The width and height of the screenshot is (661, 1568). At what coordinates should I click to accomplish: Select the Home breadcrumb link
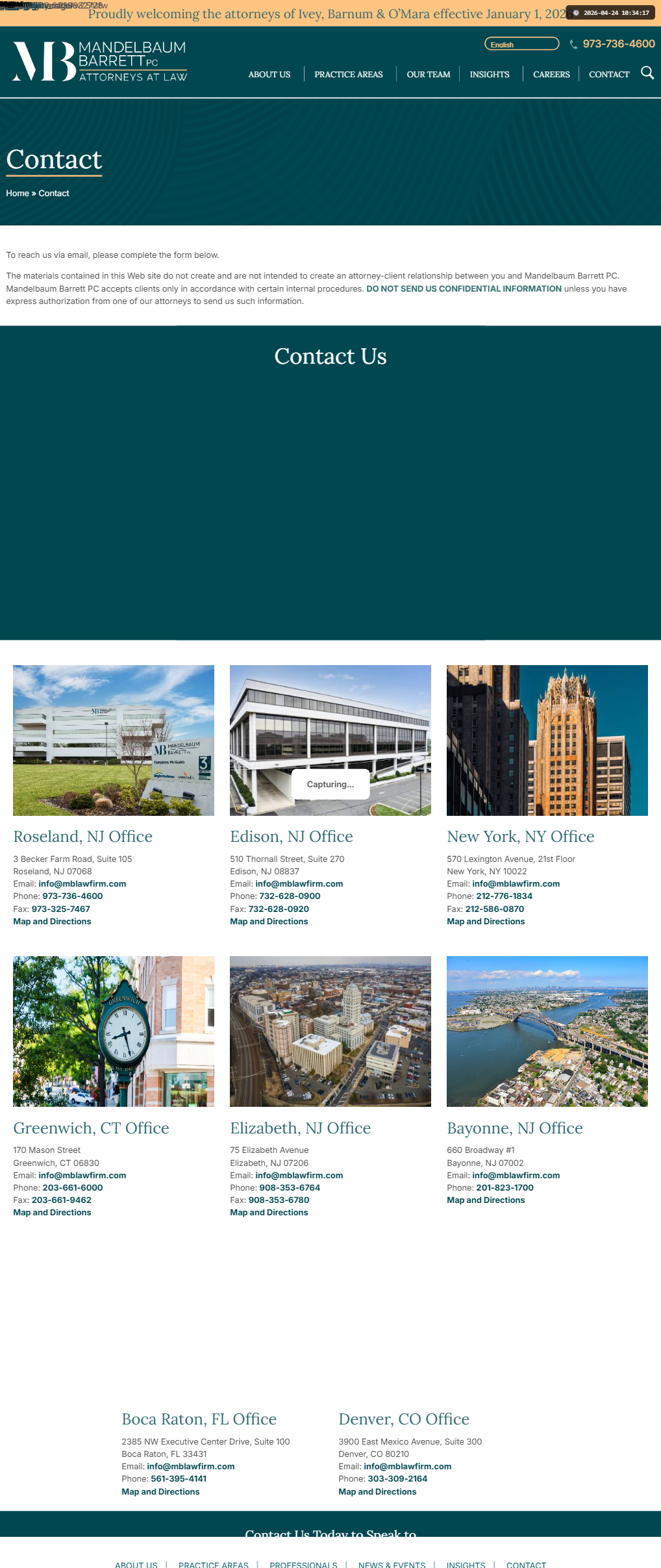tap(18, 194)
